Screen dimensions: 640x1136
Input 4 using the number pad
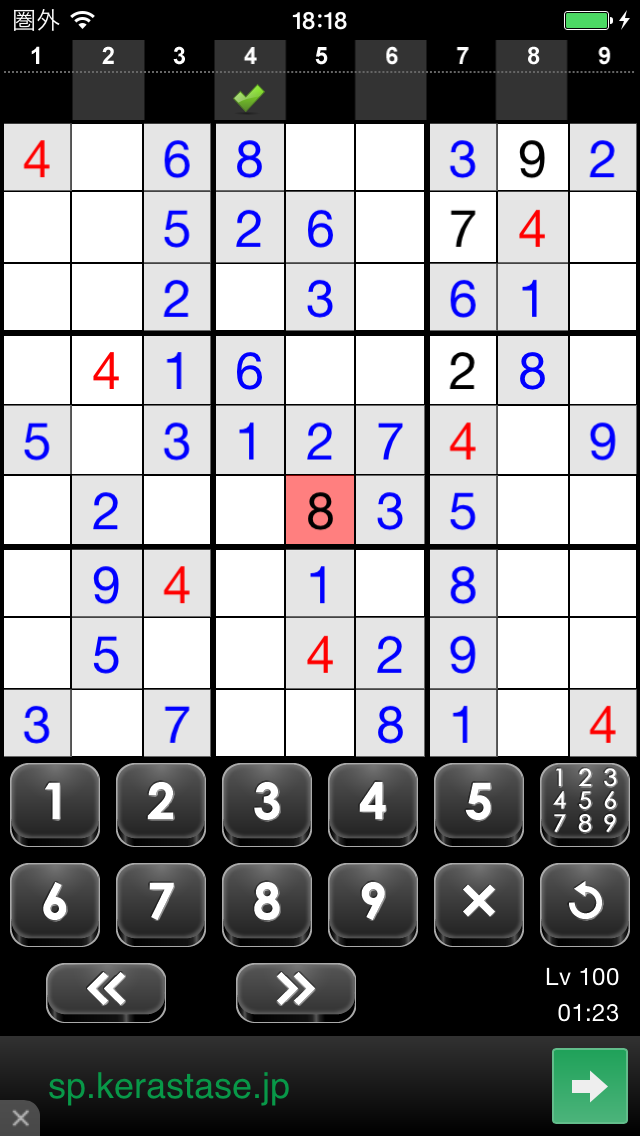(x=373, y=804)
